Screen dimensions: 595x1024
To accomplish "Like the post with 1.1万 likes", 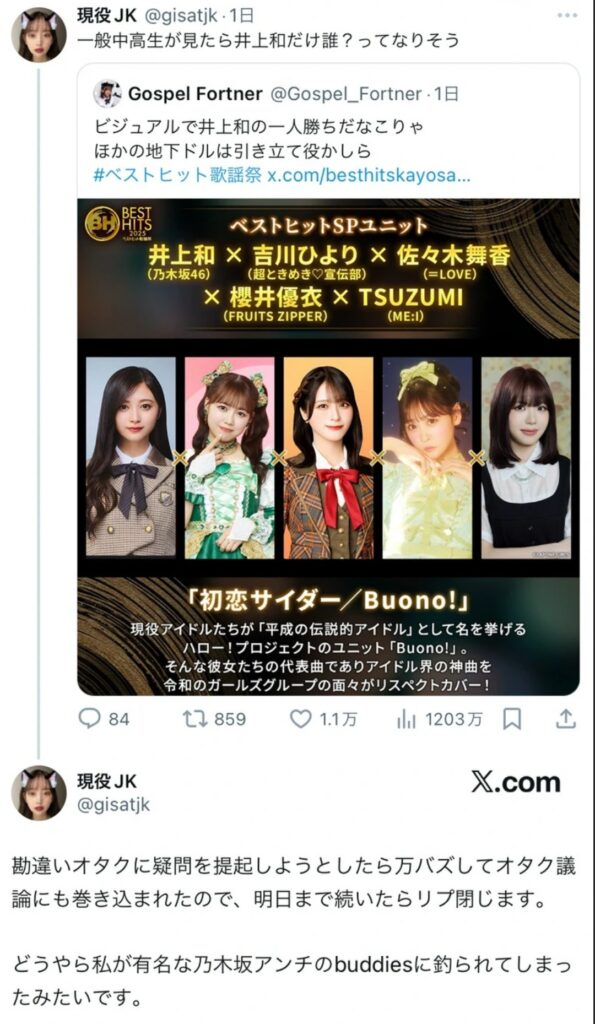I will coord(323,719).
